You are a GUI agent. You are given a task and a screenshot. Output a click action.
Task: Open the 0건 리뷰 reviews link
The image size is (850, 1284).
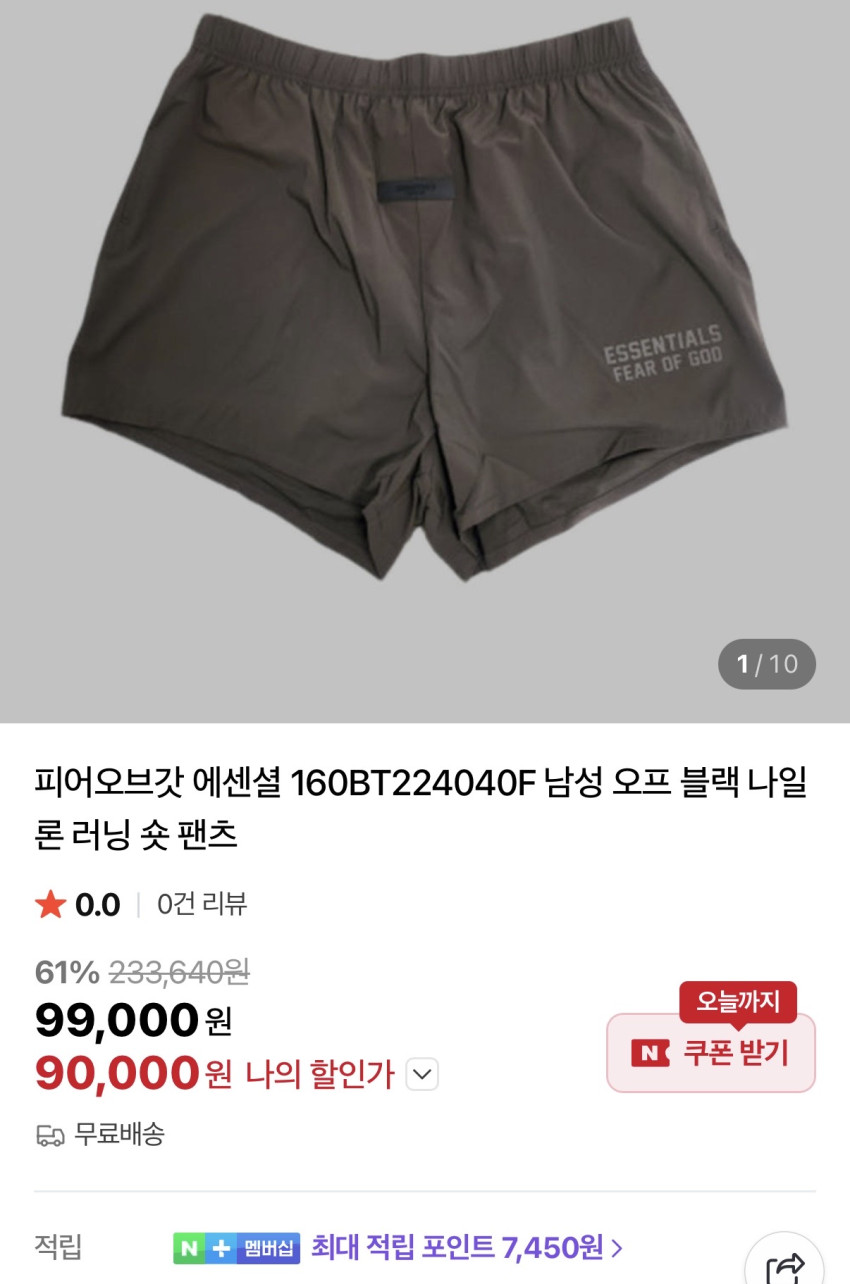point(202,904)
